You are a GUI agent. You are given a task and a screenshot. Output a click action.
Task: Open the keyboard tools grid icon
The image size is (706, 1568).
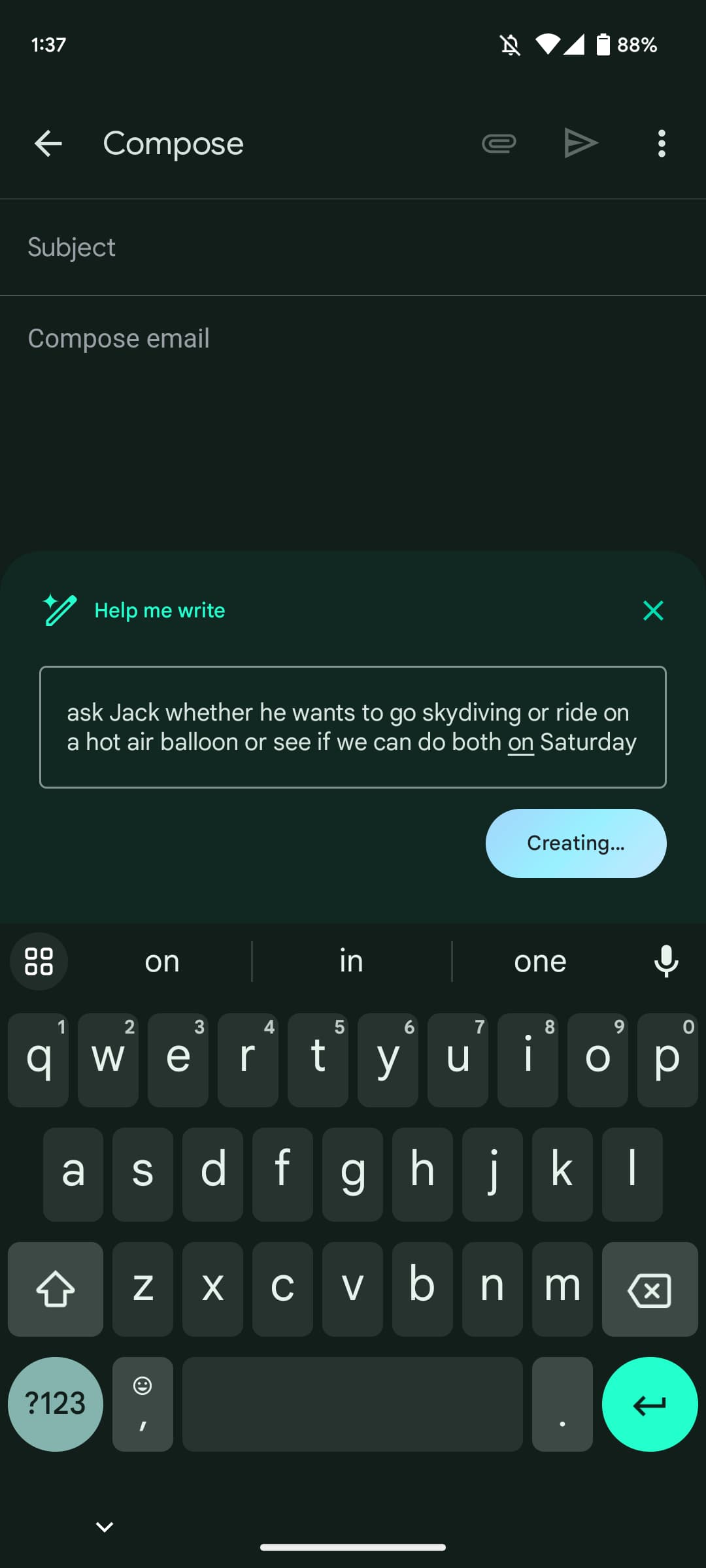pos(39,961)
